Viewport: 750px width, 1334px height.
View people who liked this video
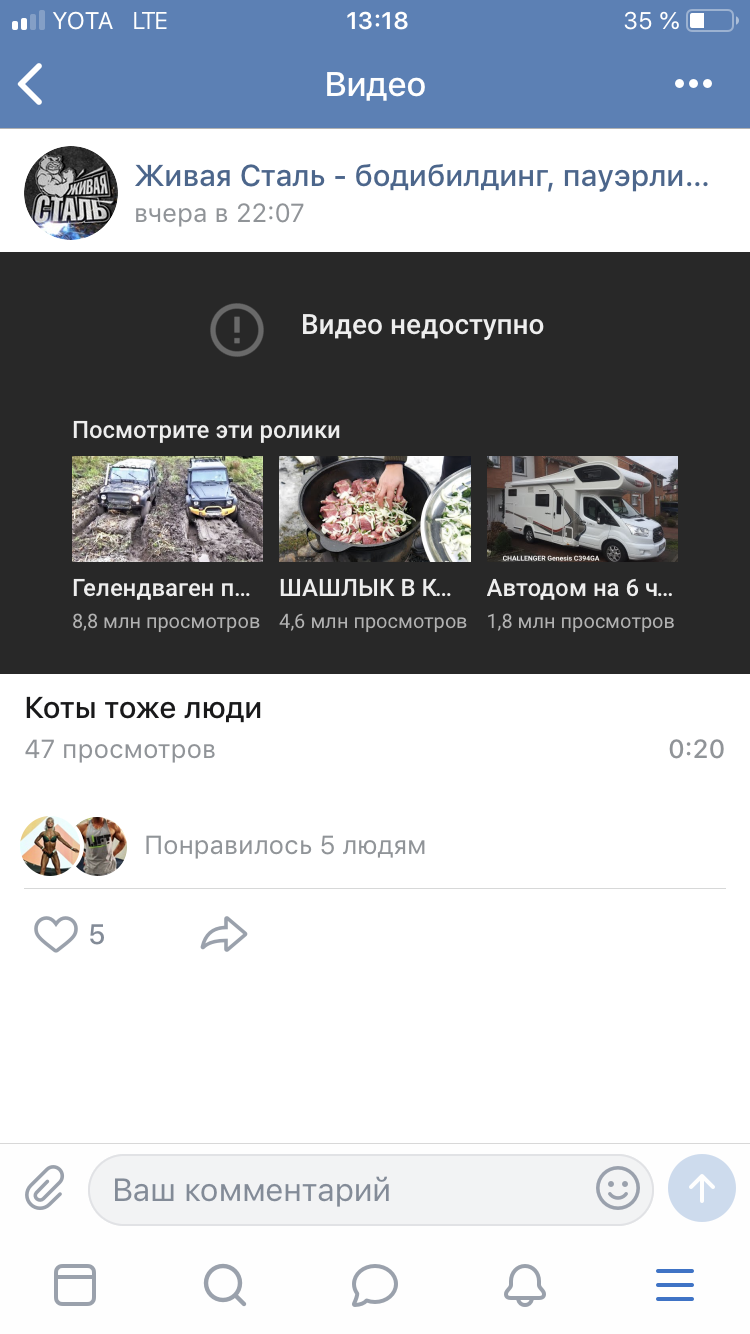284,845
